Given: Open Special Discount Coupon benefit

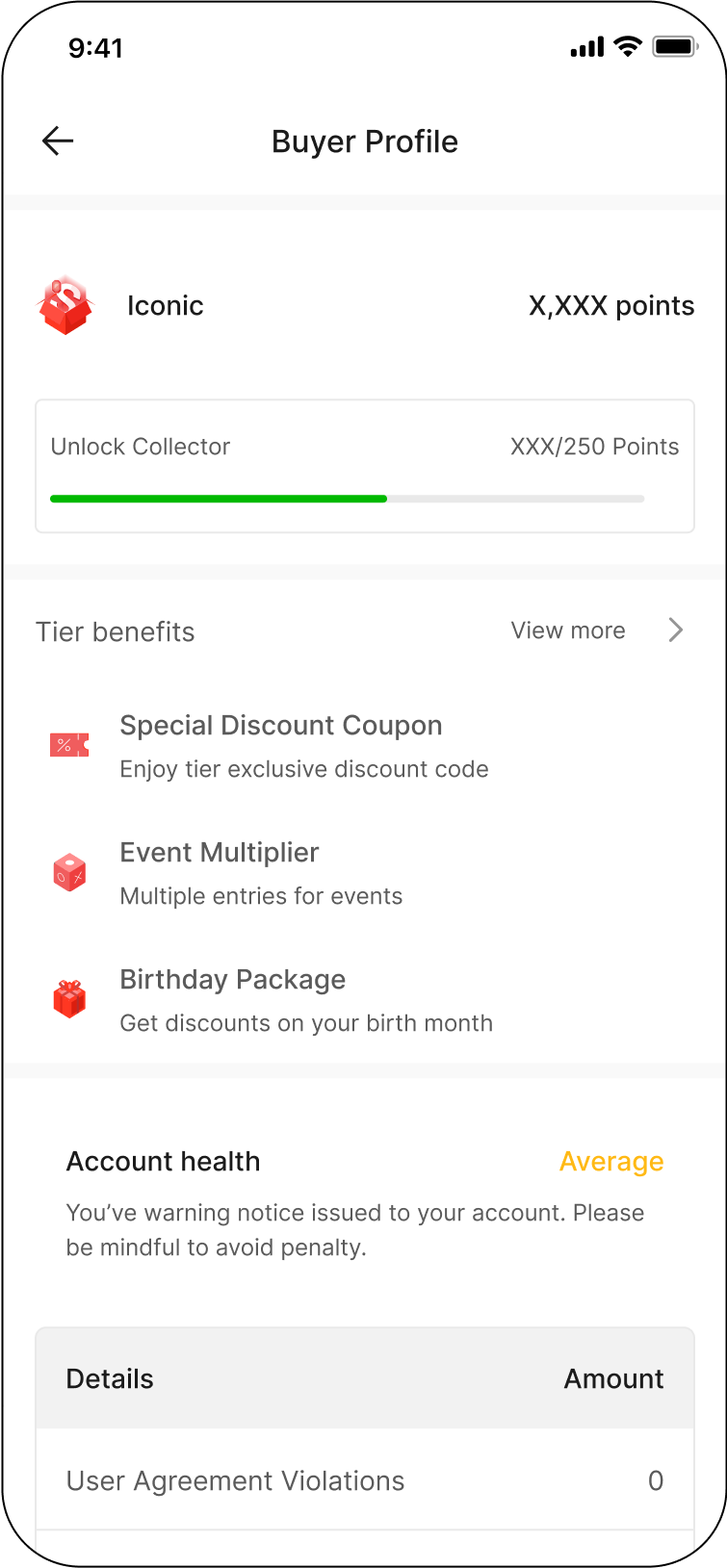Looking at the screenshot, I should click(280, 745).
